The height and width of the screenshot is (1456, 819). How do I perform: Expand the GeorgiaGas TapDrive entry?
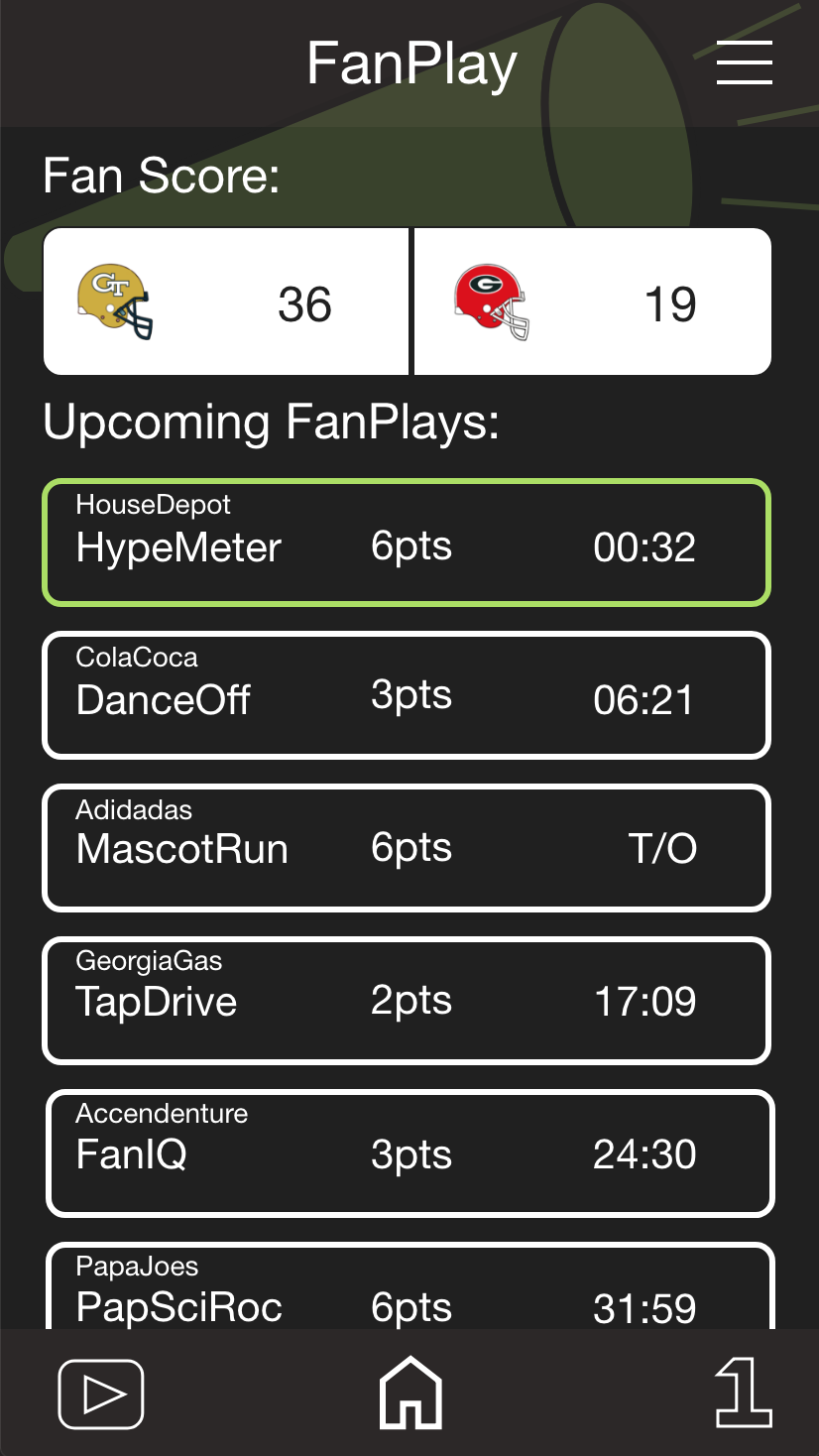pos(407,1001)
